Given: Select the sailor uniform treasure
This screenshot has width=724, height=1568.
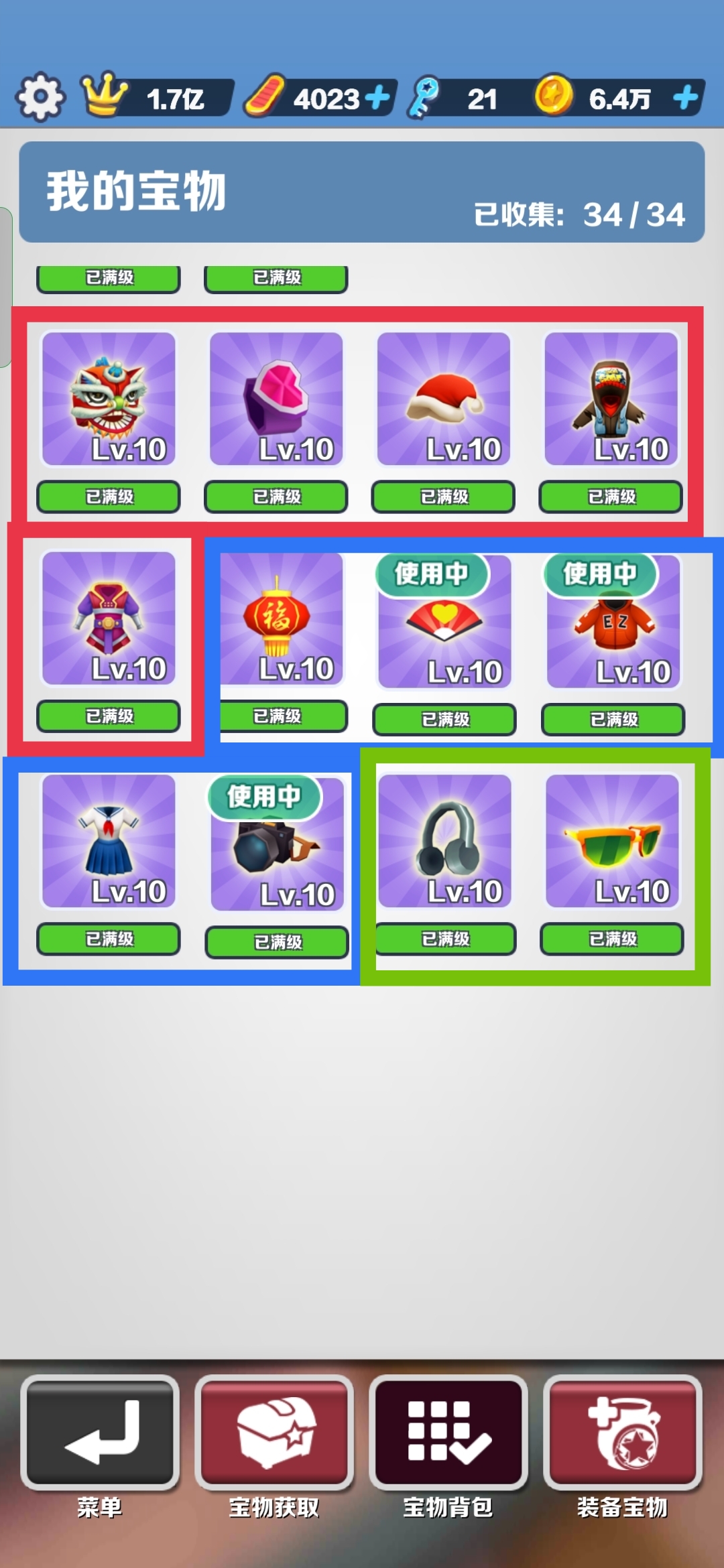Looking at the screenshot, I should [108, 844].
